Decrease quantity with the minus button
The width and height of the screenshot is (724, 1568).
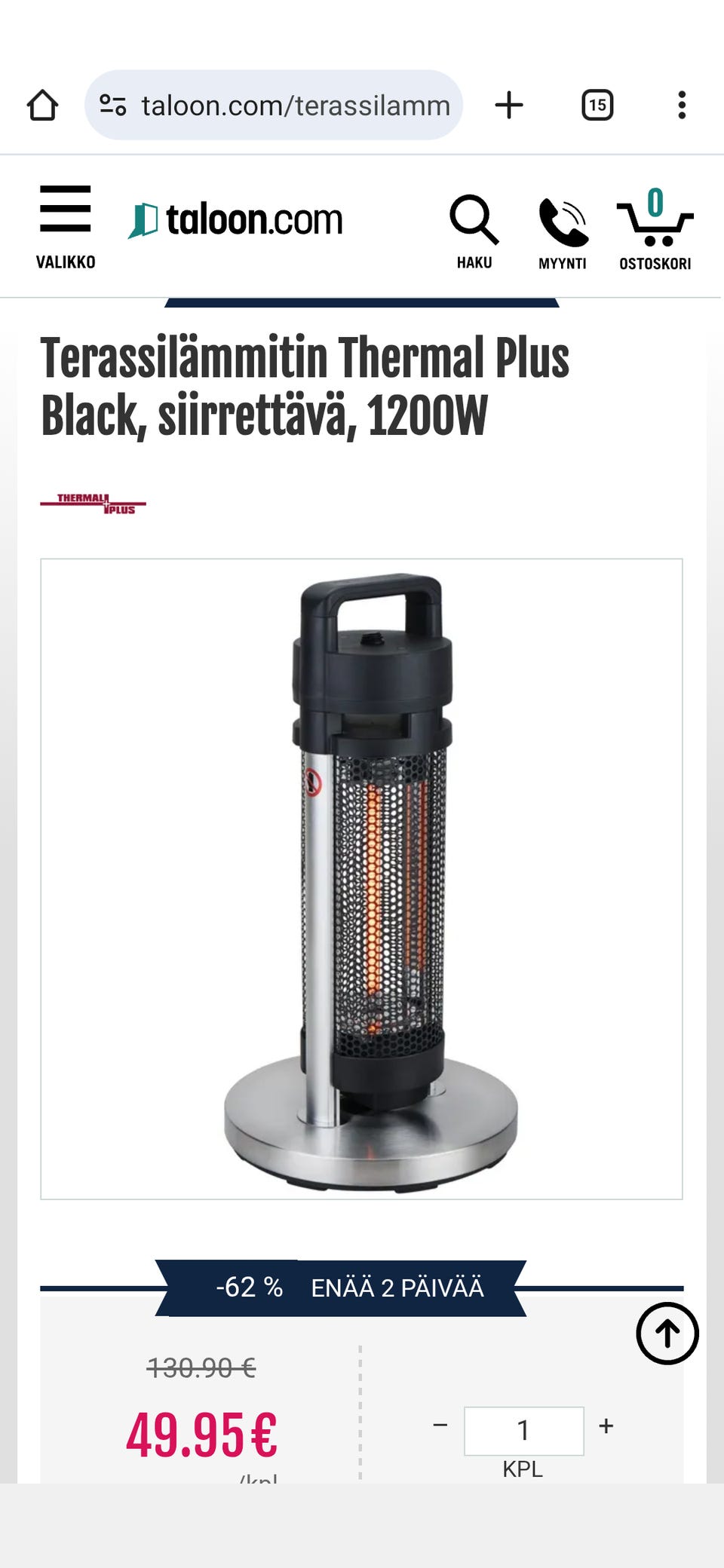coord(440,1425)
